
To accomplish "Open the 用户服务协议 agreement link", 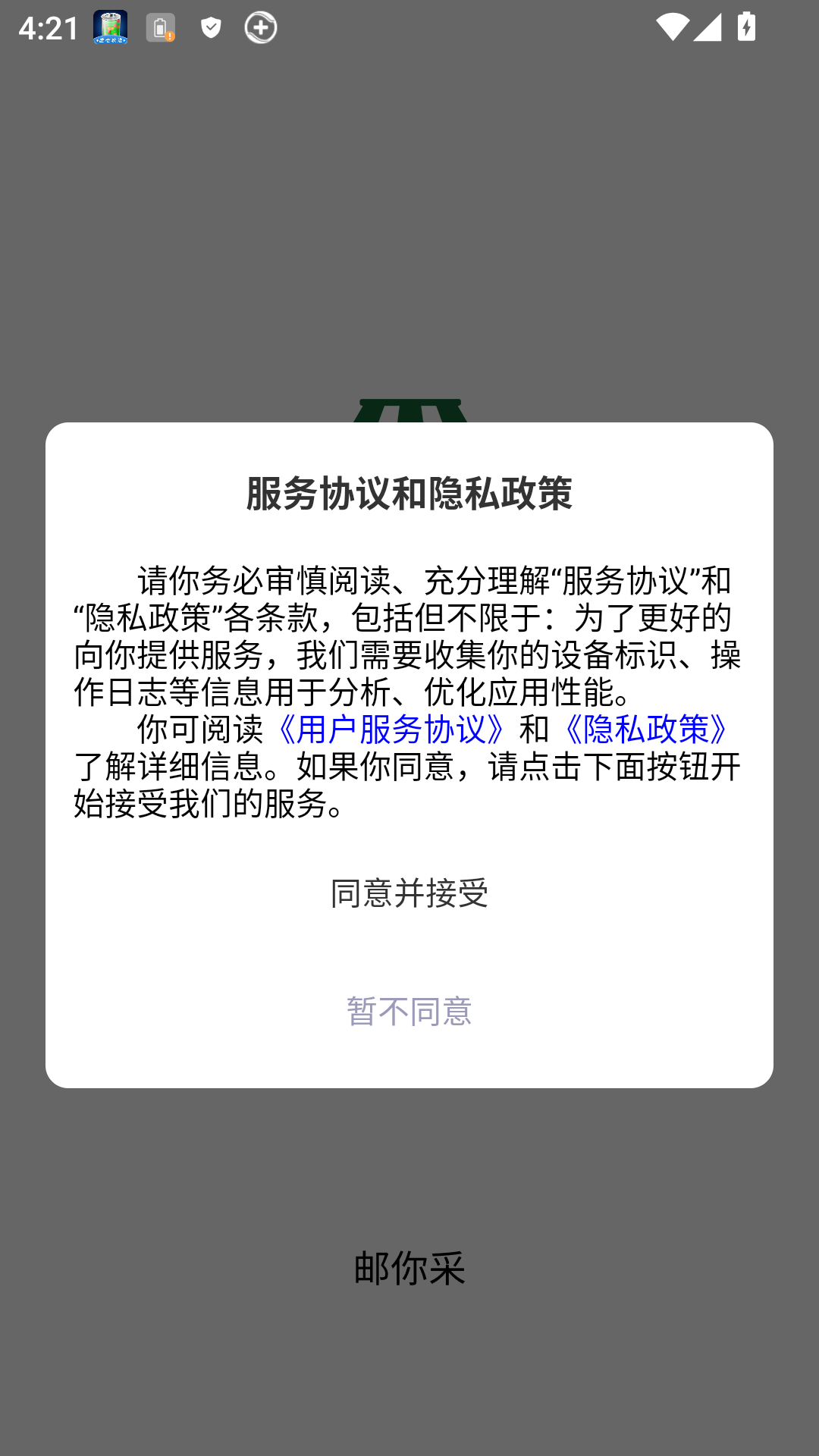I will [394, 729].
